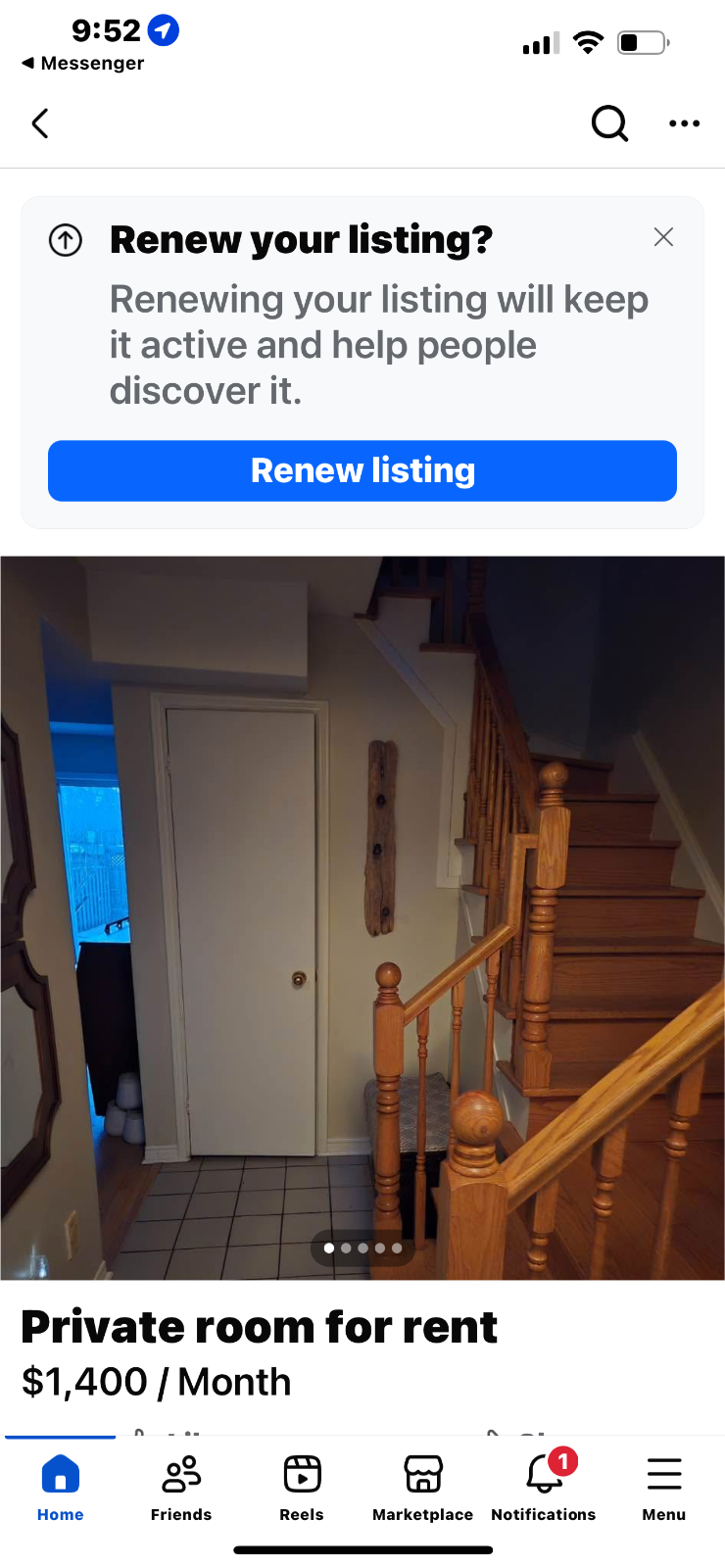
Task: Dismiss the Renew your listing banner
Action: (x=663, y=237)
